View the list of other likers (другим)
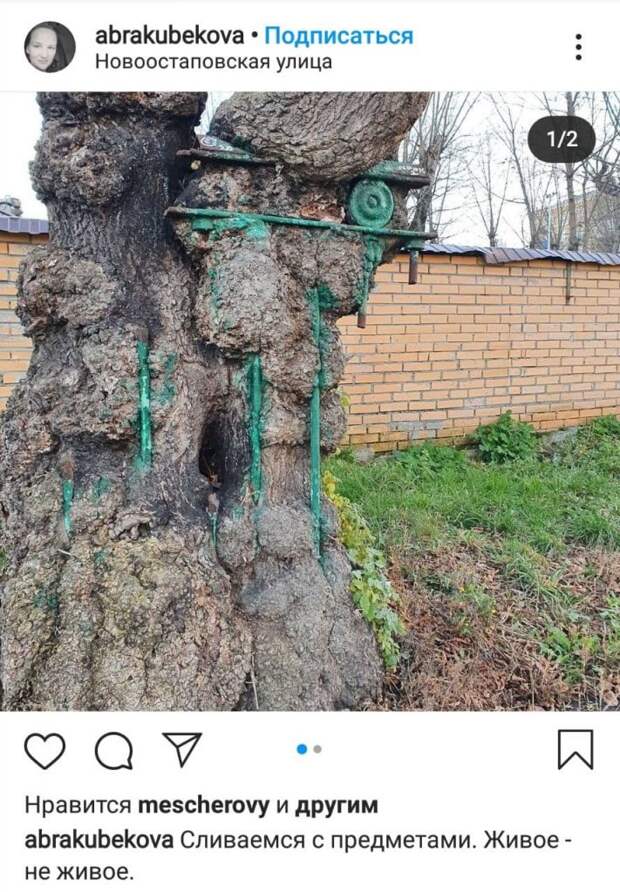The image size is (620, 892). [337, 806]
